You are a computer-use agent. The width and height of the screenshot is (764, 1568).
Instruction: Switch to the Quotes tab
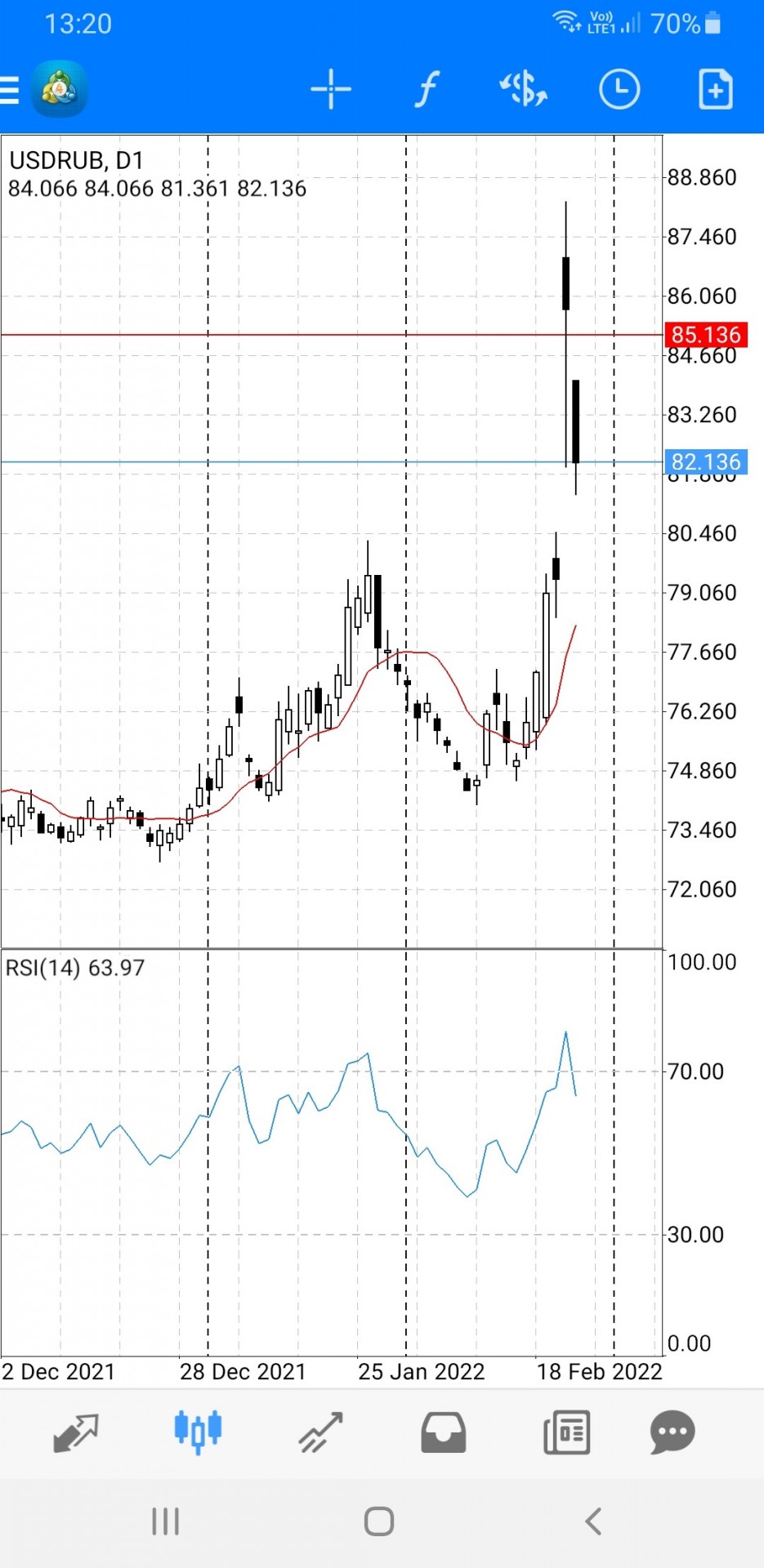(75, 1432)
